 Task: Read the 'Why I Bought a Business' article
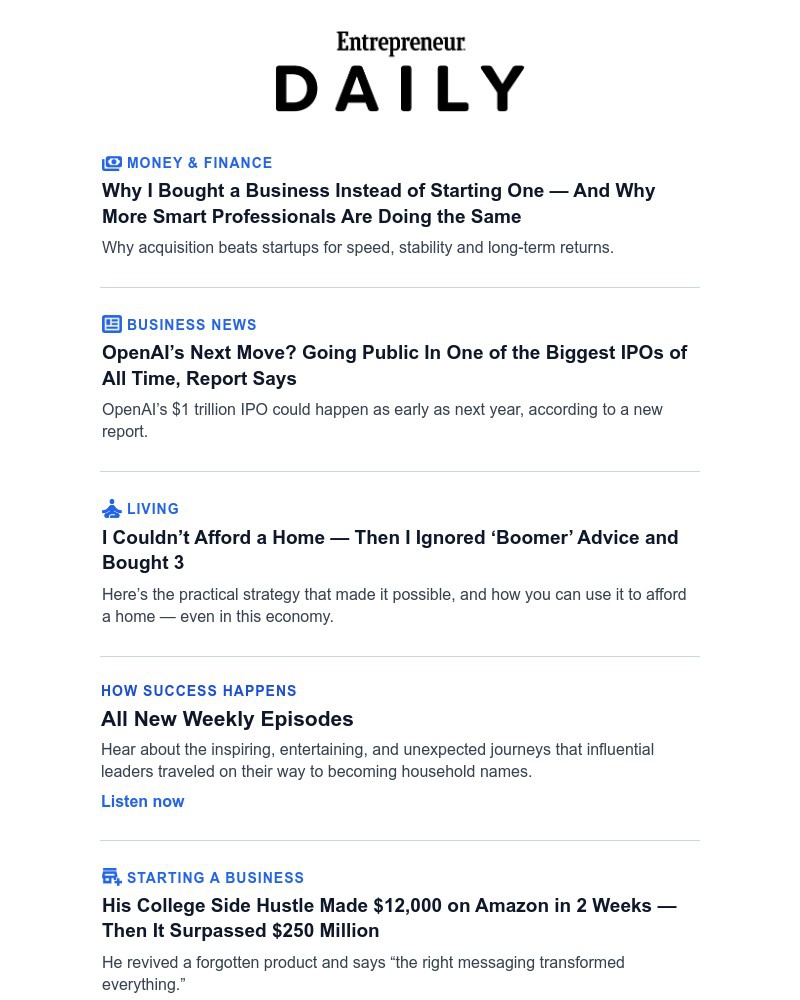(378, 203)
